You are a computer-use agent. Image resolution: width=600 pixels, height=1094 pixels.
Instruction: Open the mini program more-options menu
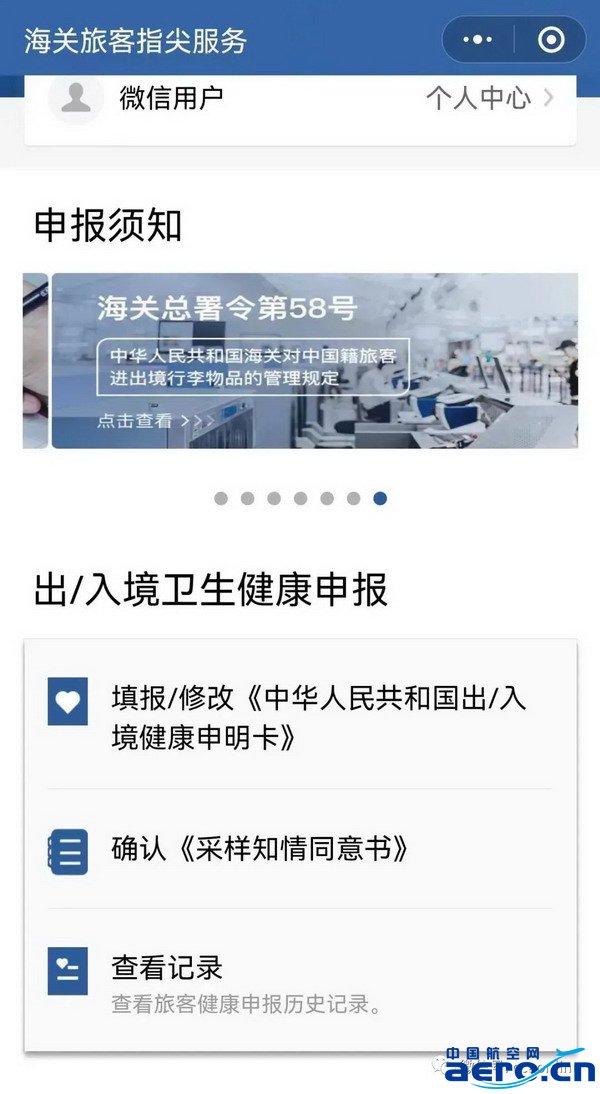(x=478, y=40)
